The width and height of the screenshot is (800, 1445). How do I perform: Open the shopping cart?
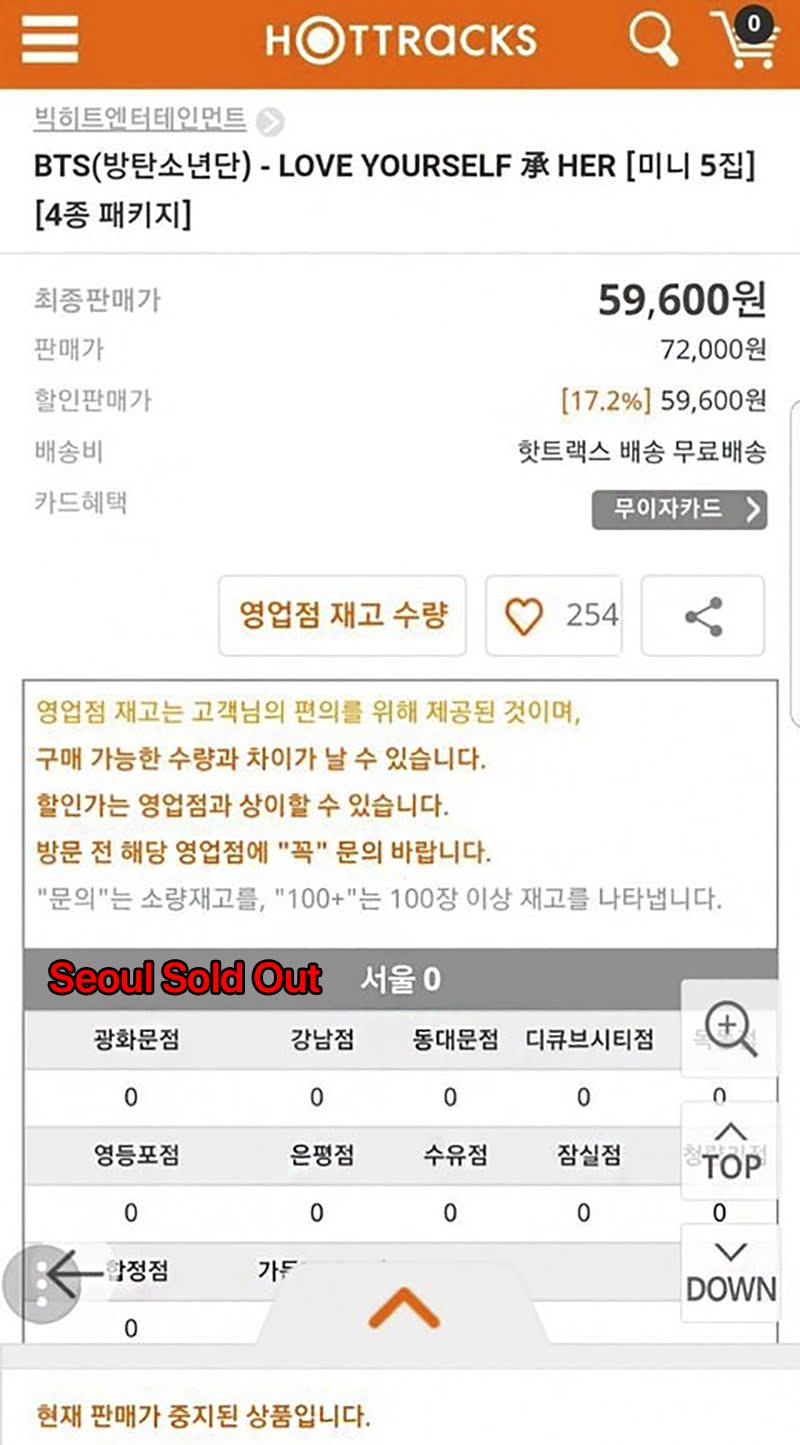coord(743,40)
